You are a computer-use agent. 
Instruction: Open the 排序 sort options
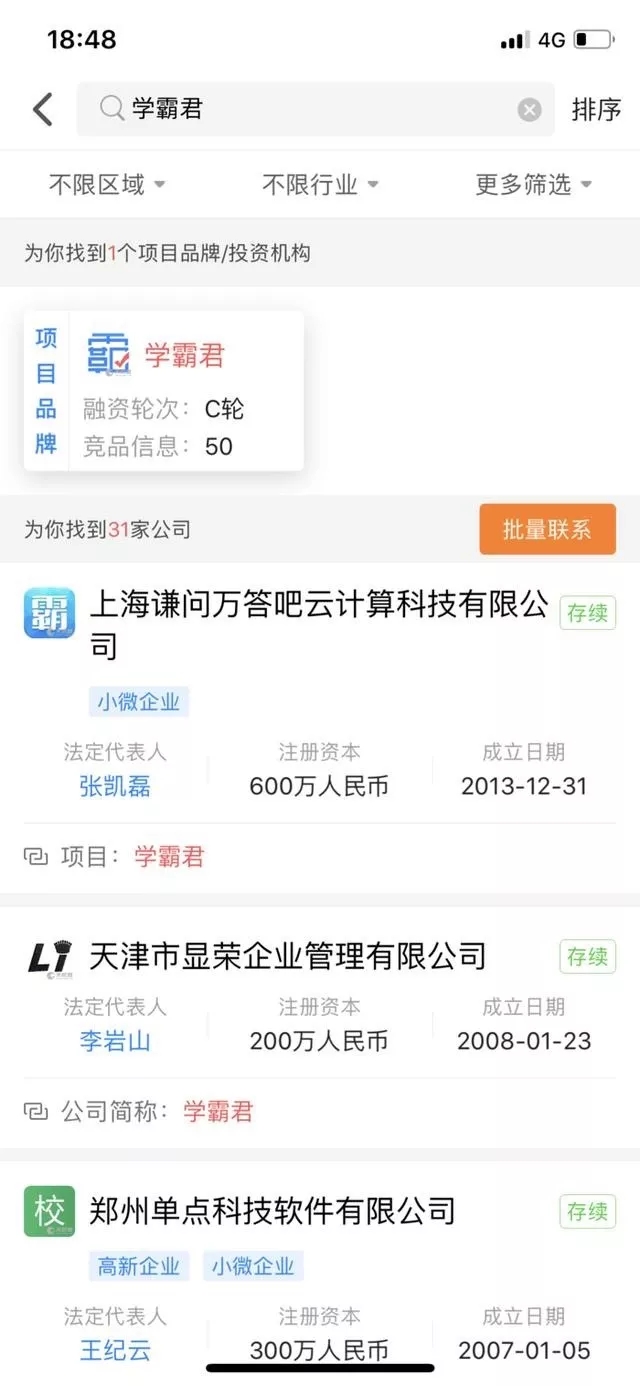point(596,109)
